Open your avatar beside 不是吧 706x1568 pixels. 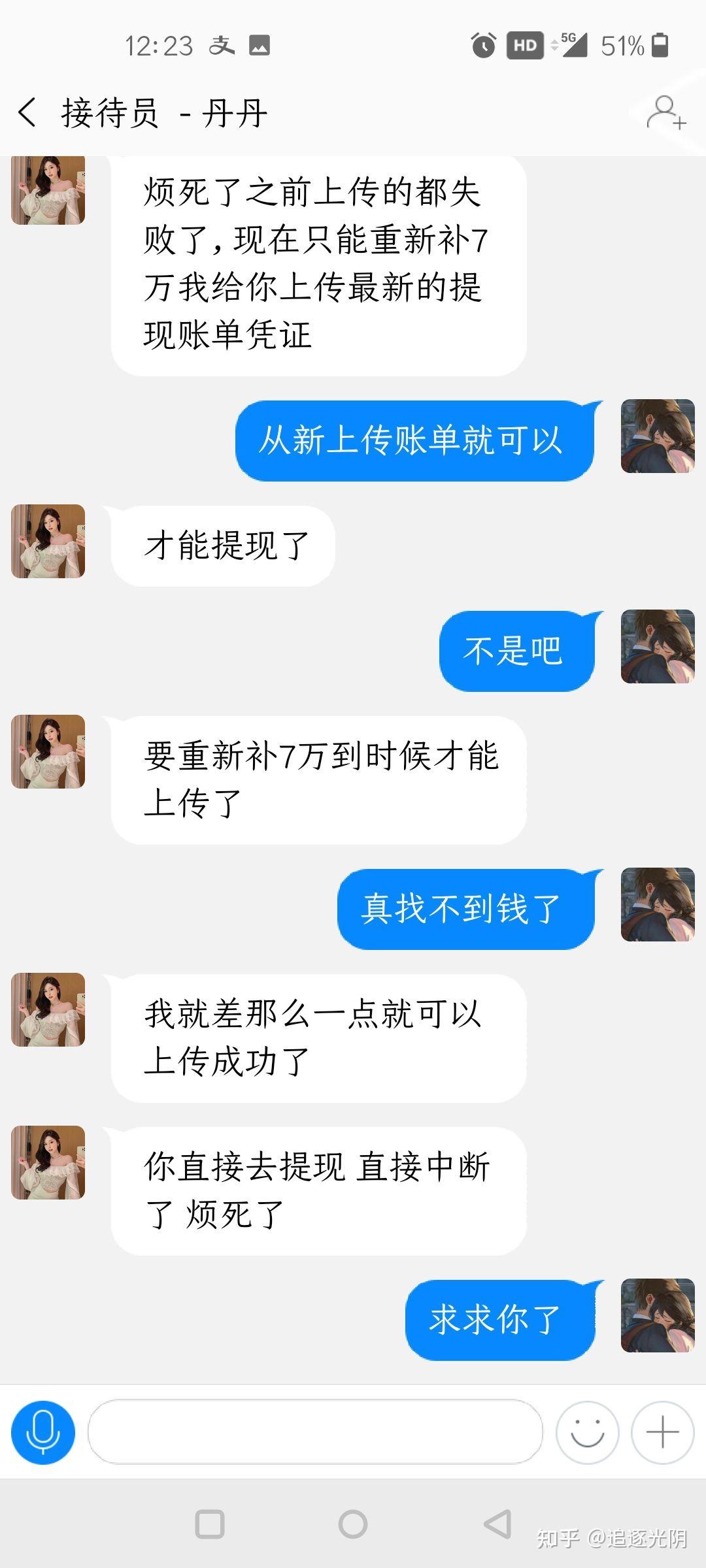(658, 646)
